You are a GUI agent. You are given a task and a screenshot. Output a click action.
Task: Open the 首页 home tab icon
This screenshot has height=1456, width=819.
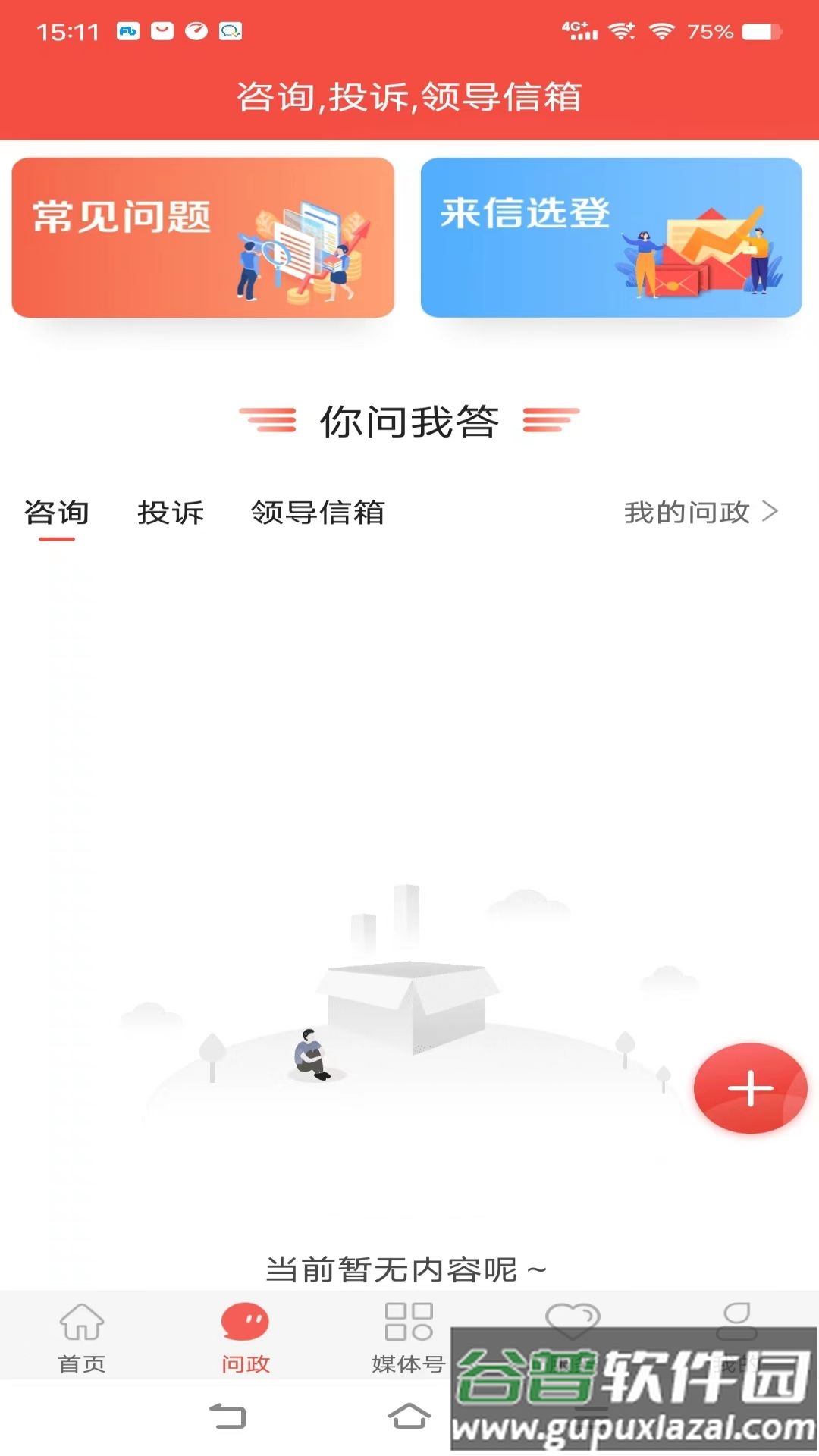tap(80, 1335)
